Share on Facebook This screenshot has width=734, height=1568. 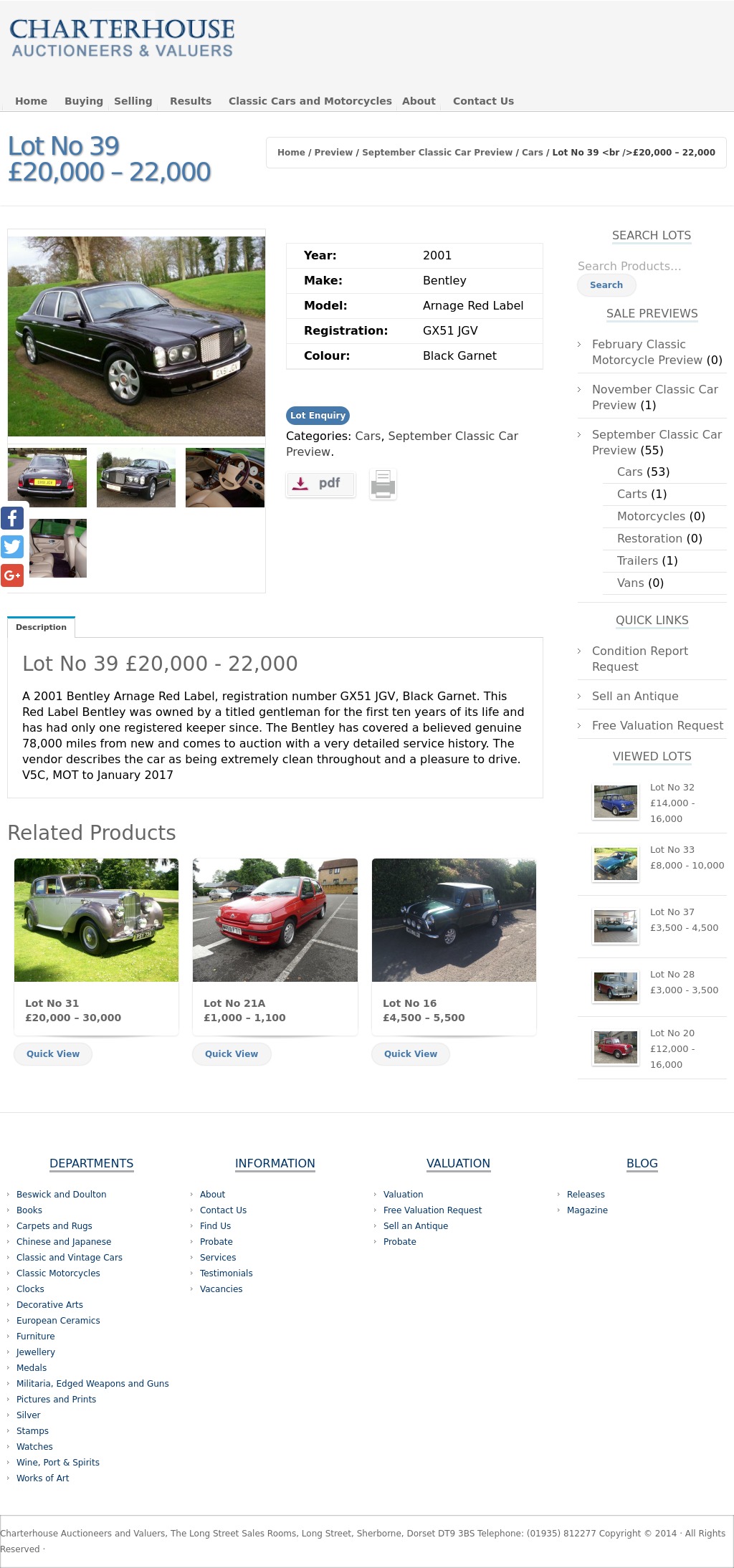point(12,518)
